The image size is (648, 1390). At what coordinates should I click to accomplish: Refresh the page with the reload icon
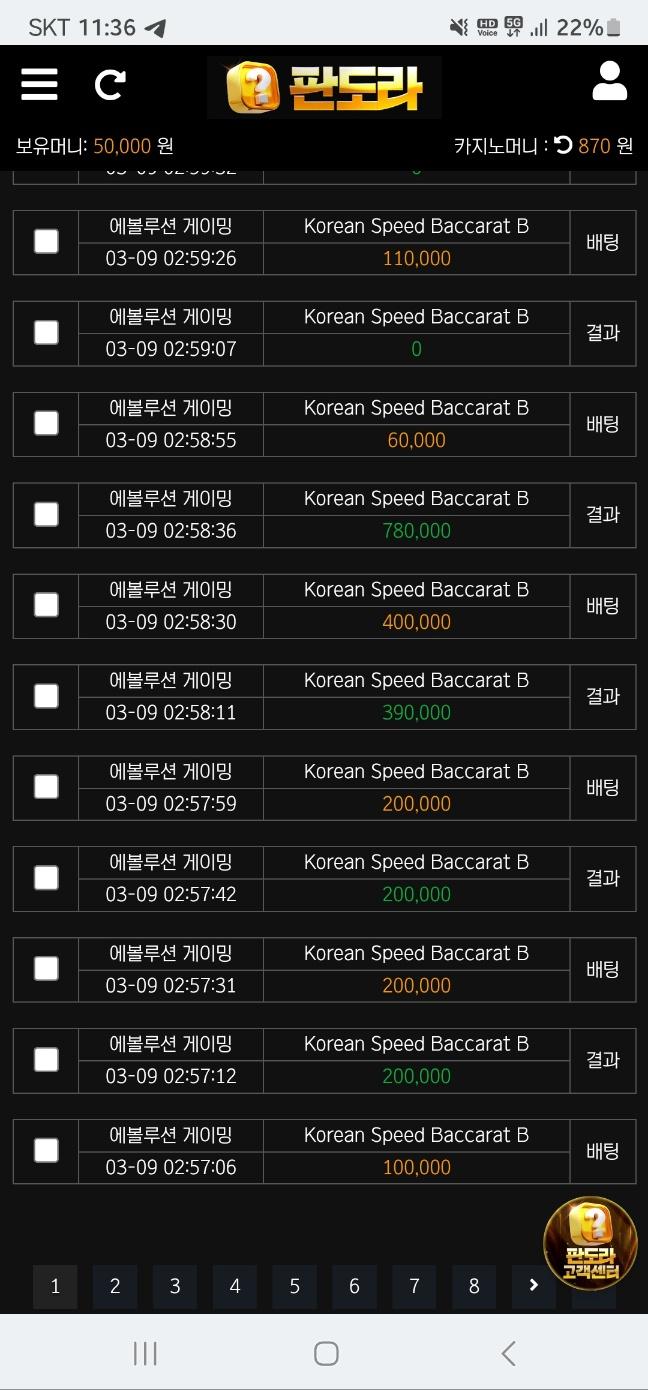[x=109, y=85]
